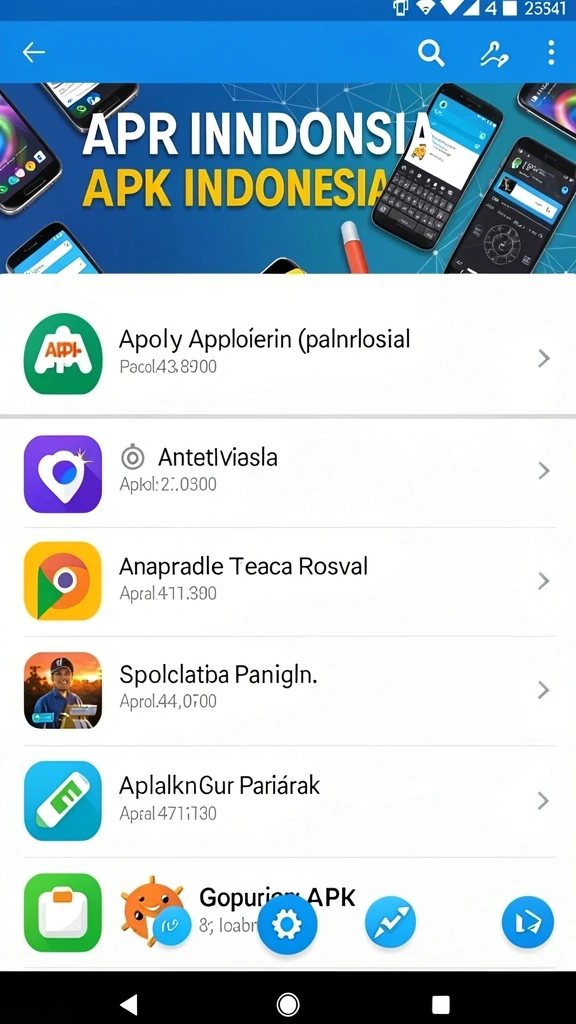Open search from the top bar

click(x=431, y=53)
